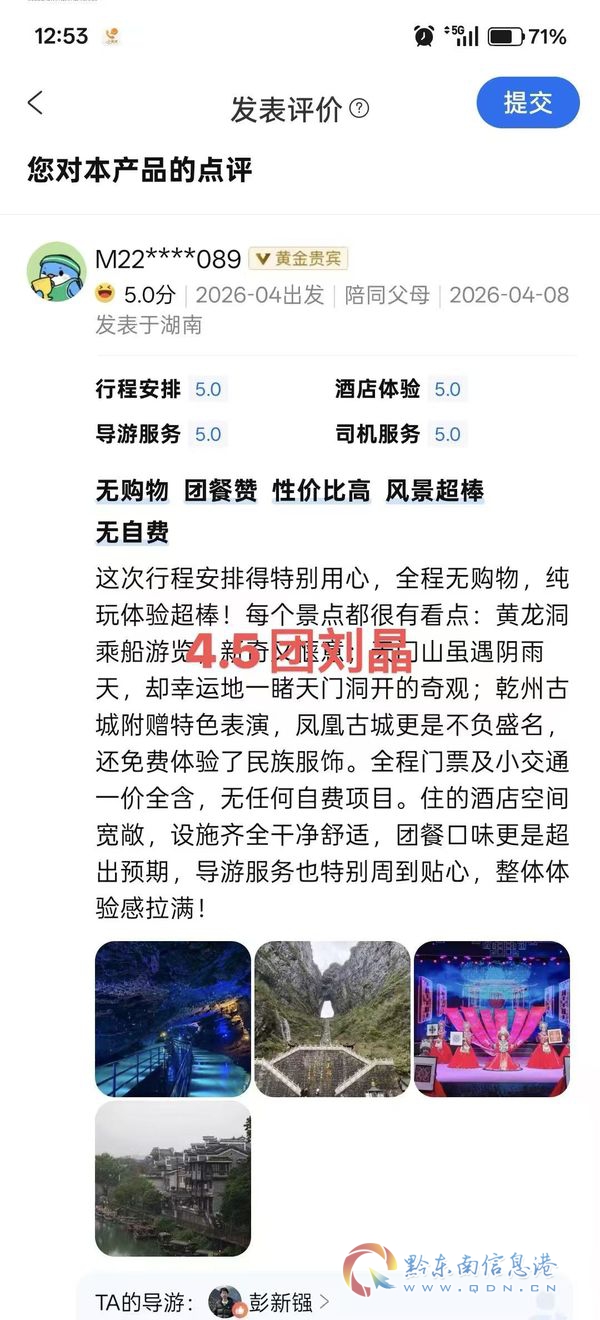
Task: Tap the 提交 submit button
Action: [528, 102]
